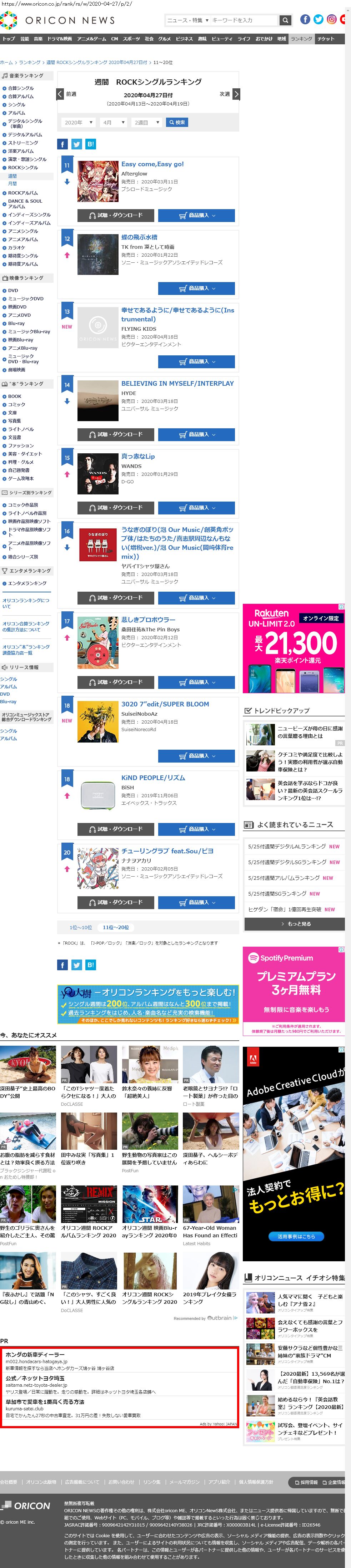The image size is (351, 1568).
Task: Open the ホンダの新車ディーラー ad link
Action: coord(35,1354)
